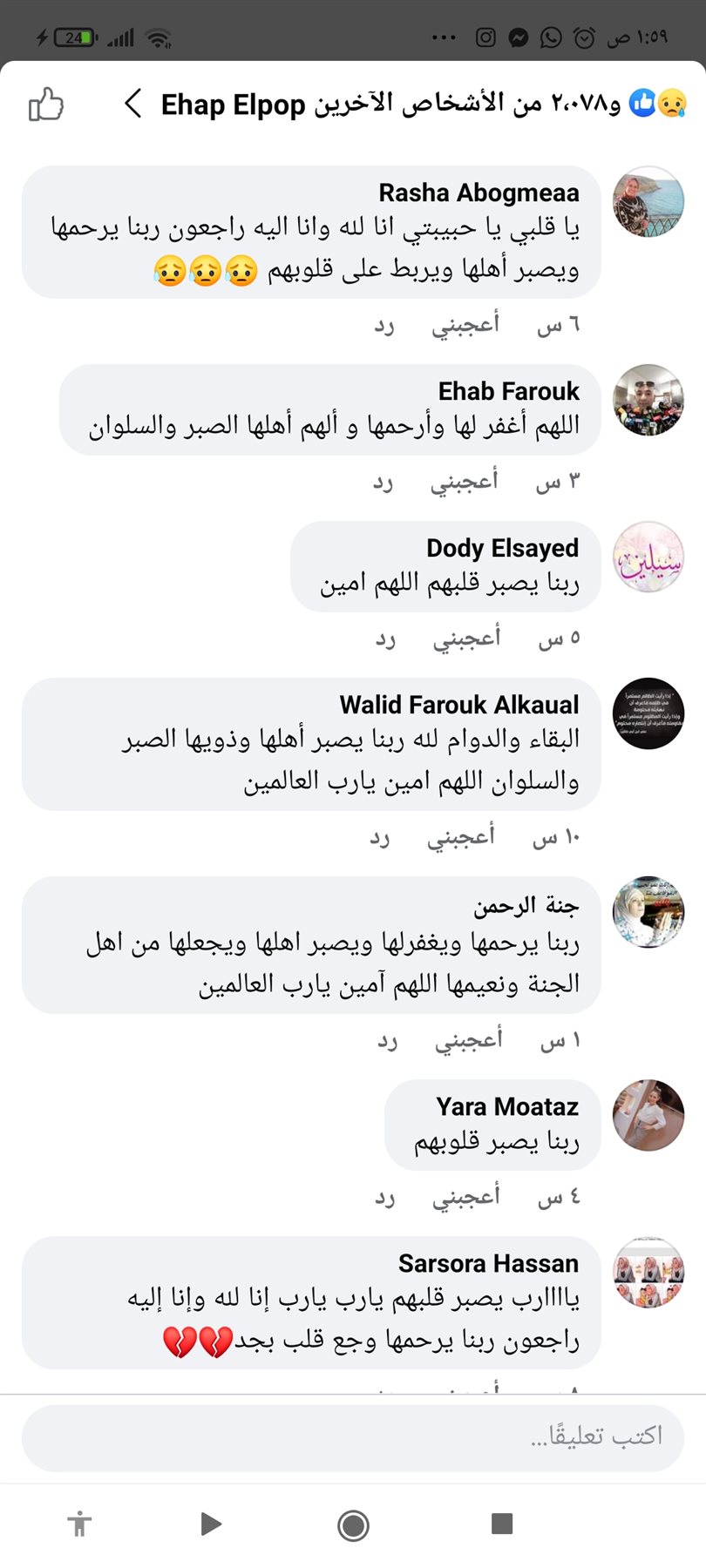Open Rasha Abogmeaa's profile picture

[x=648, y=202]
